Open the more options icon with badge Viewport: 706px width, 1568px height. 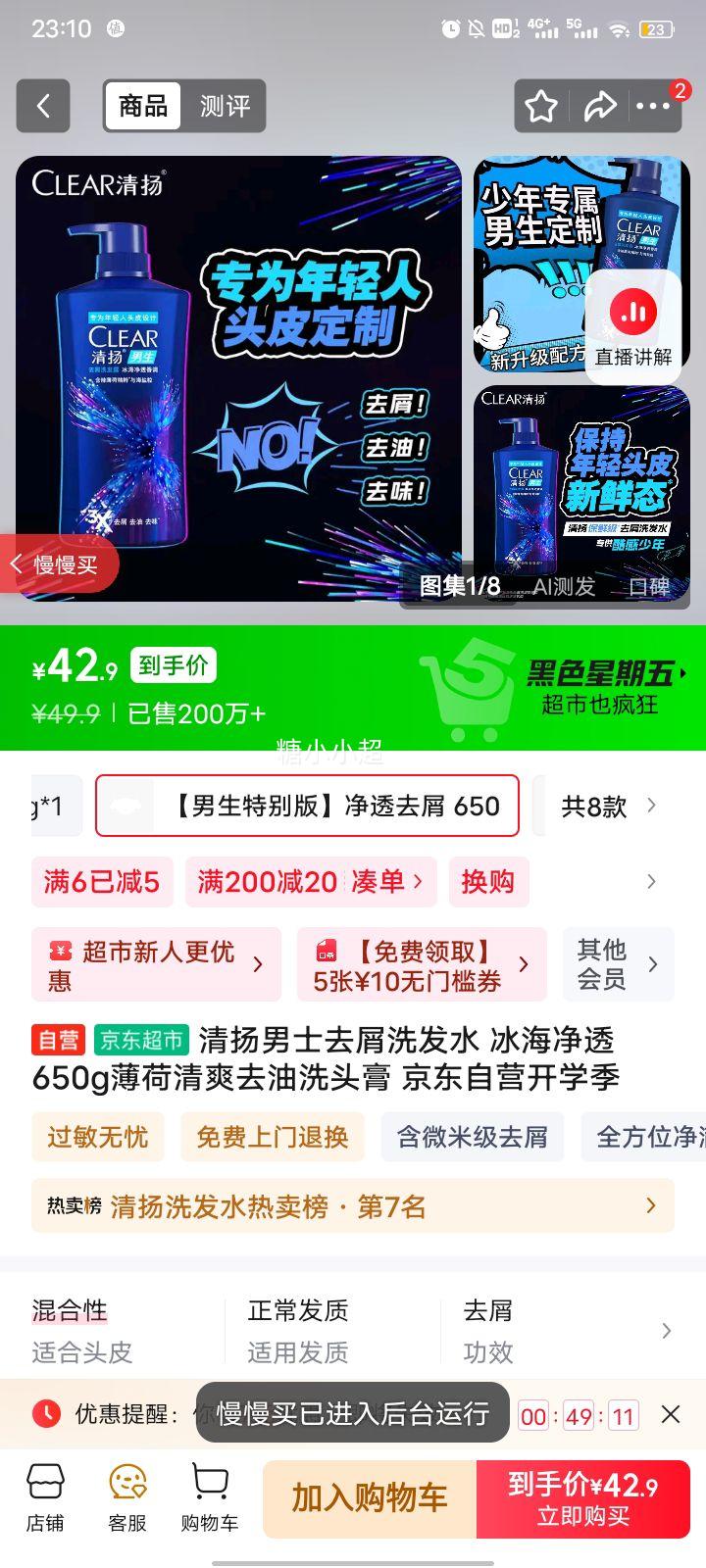[655, 106]
